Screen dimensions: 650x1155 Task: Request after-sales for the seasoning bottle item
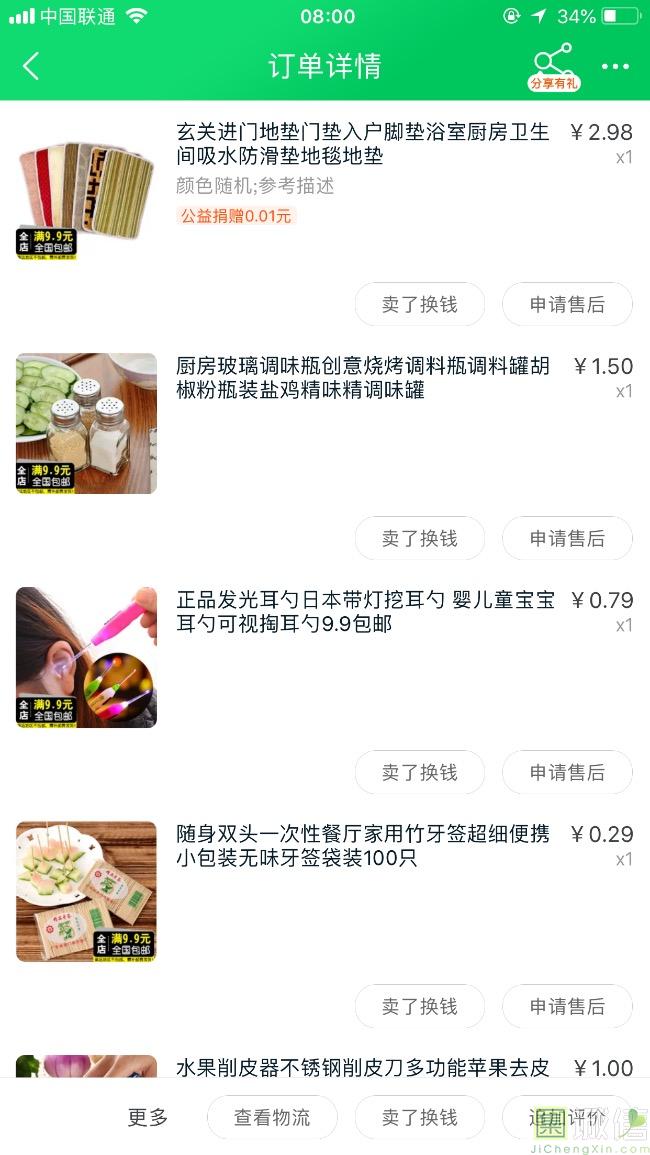[x=567, y=538]
